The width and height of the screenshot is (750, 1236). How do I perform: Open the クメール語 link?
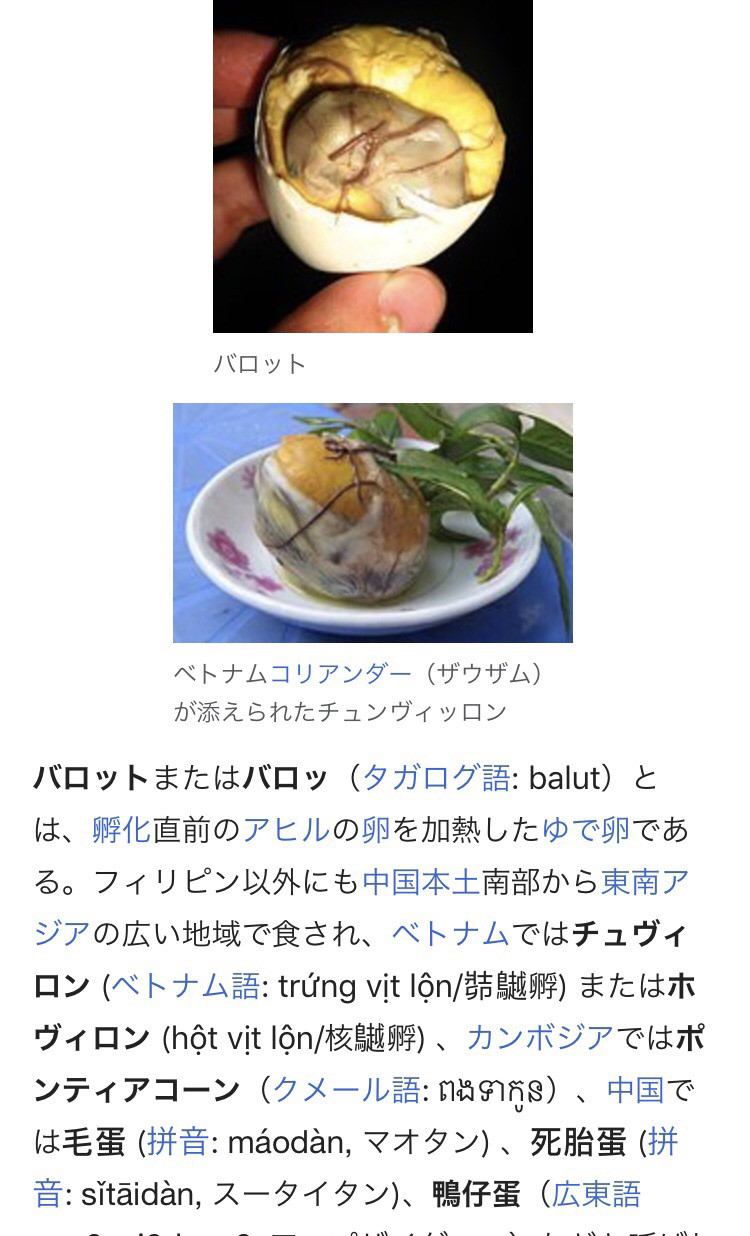(x=346, y=1090)
